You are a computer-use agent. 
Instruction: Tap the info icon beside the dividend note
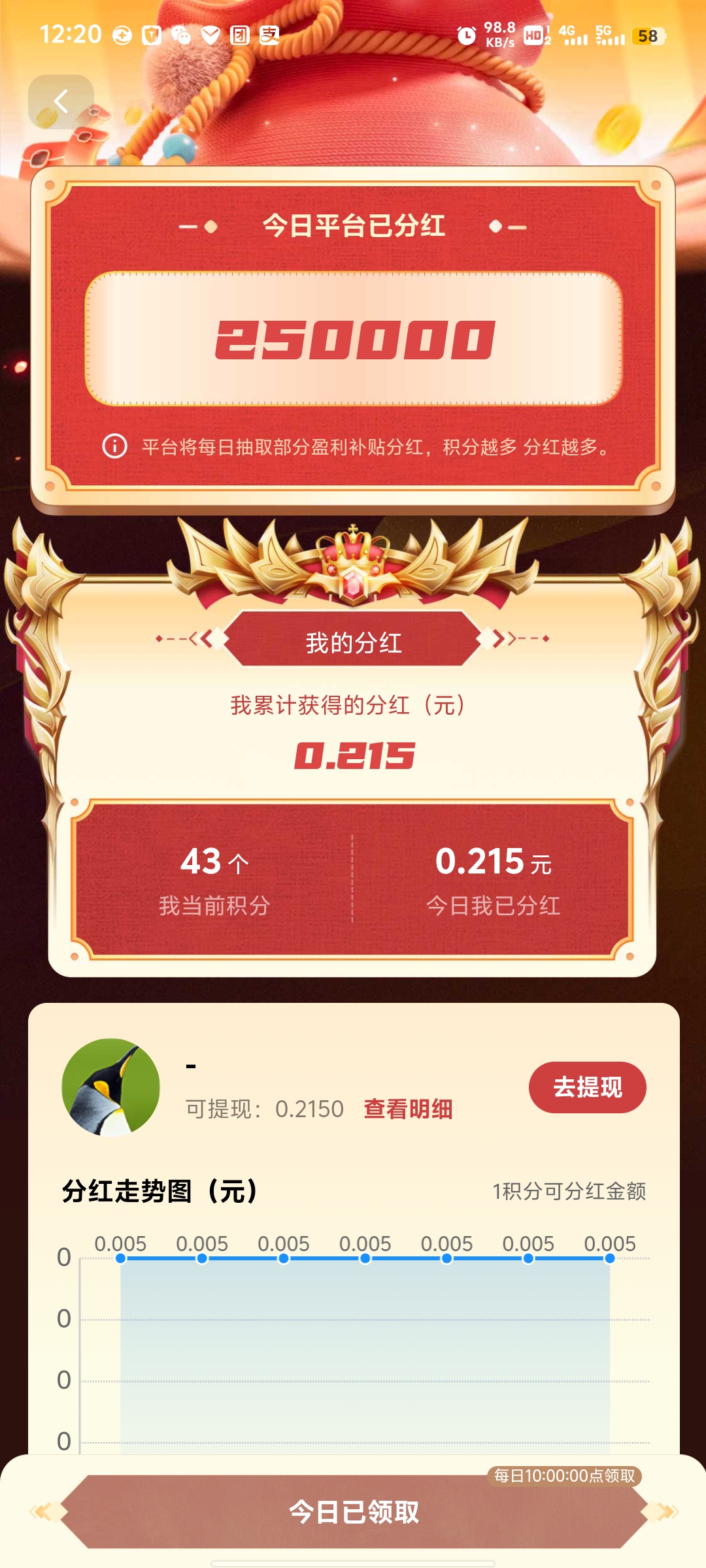[x=115, y=447]
